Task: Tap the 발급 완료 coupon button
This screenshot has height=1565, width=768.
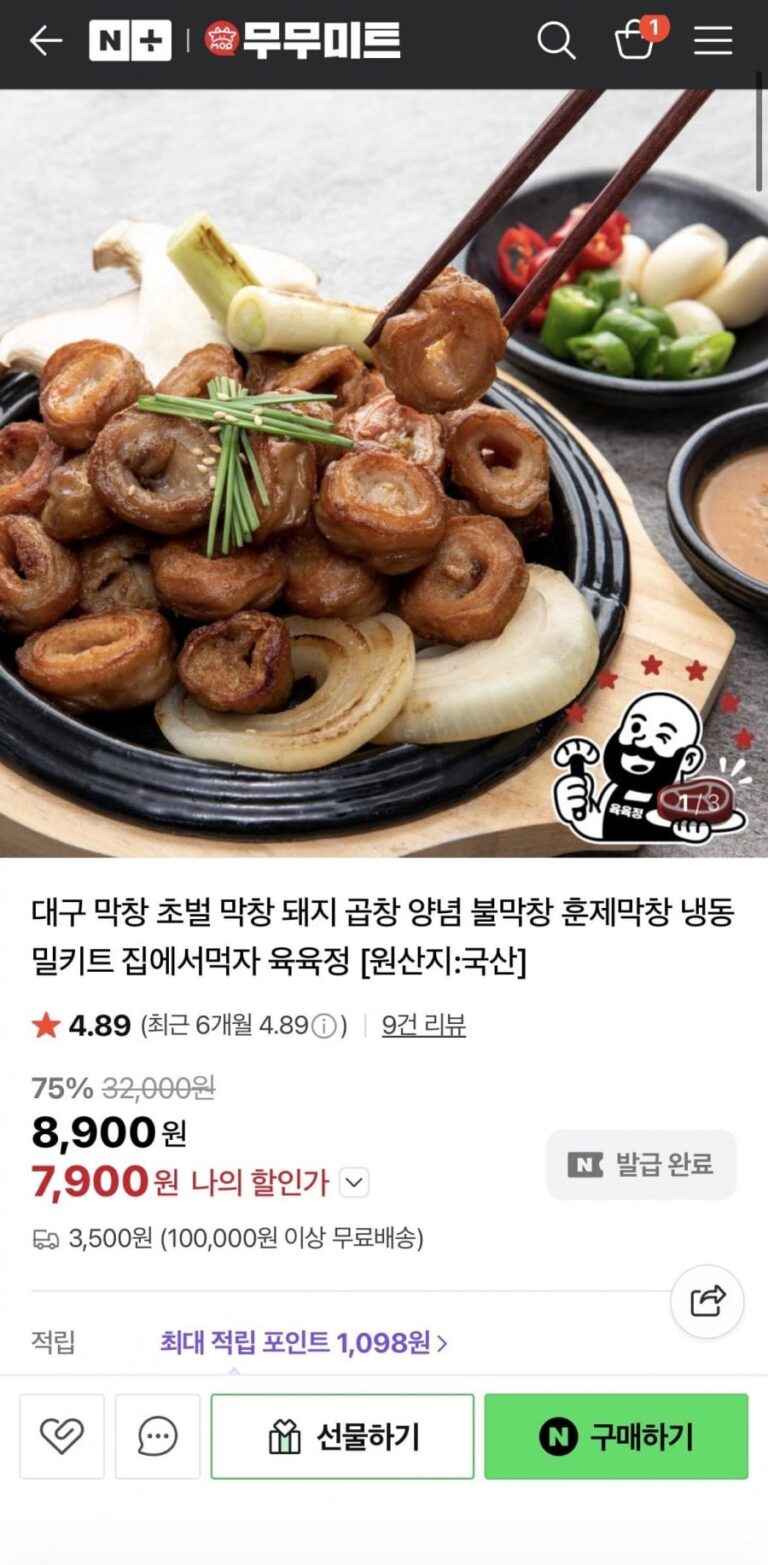Action: click(x=641, y=1164)
